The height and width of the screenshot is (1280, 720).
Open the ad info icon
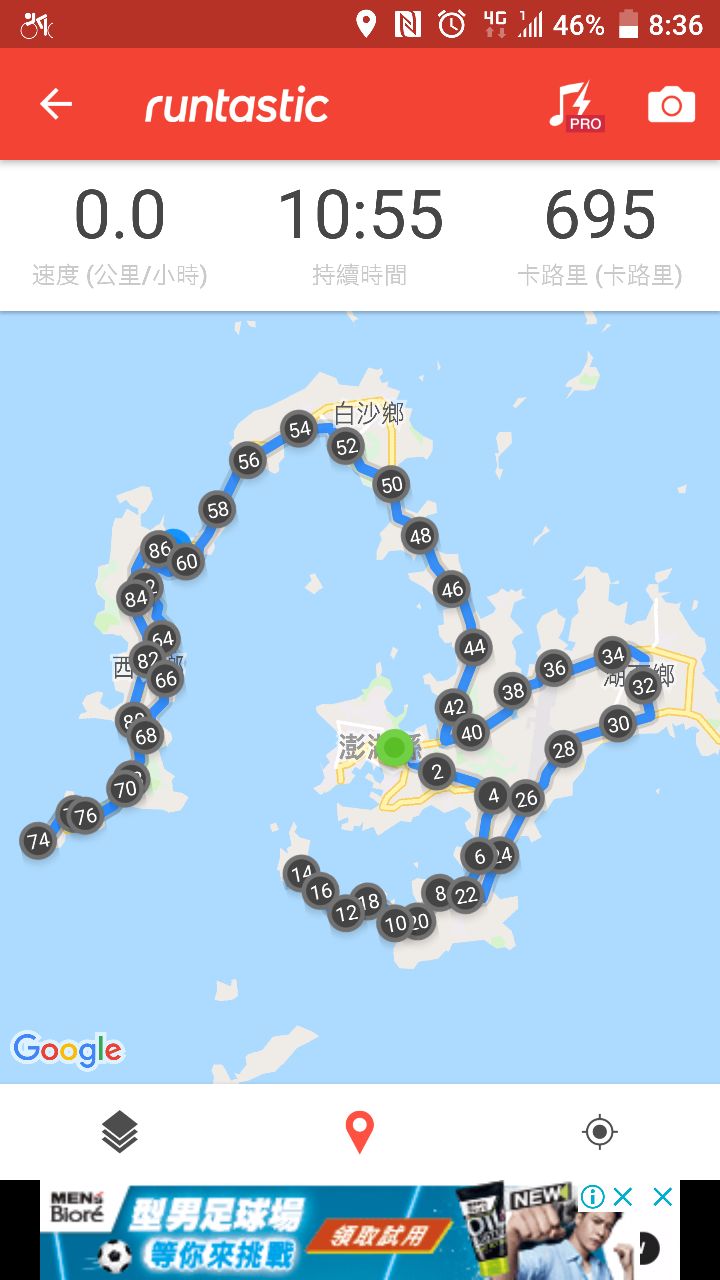click(x=592, y=1197)
